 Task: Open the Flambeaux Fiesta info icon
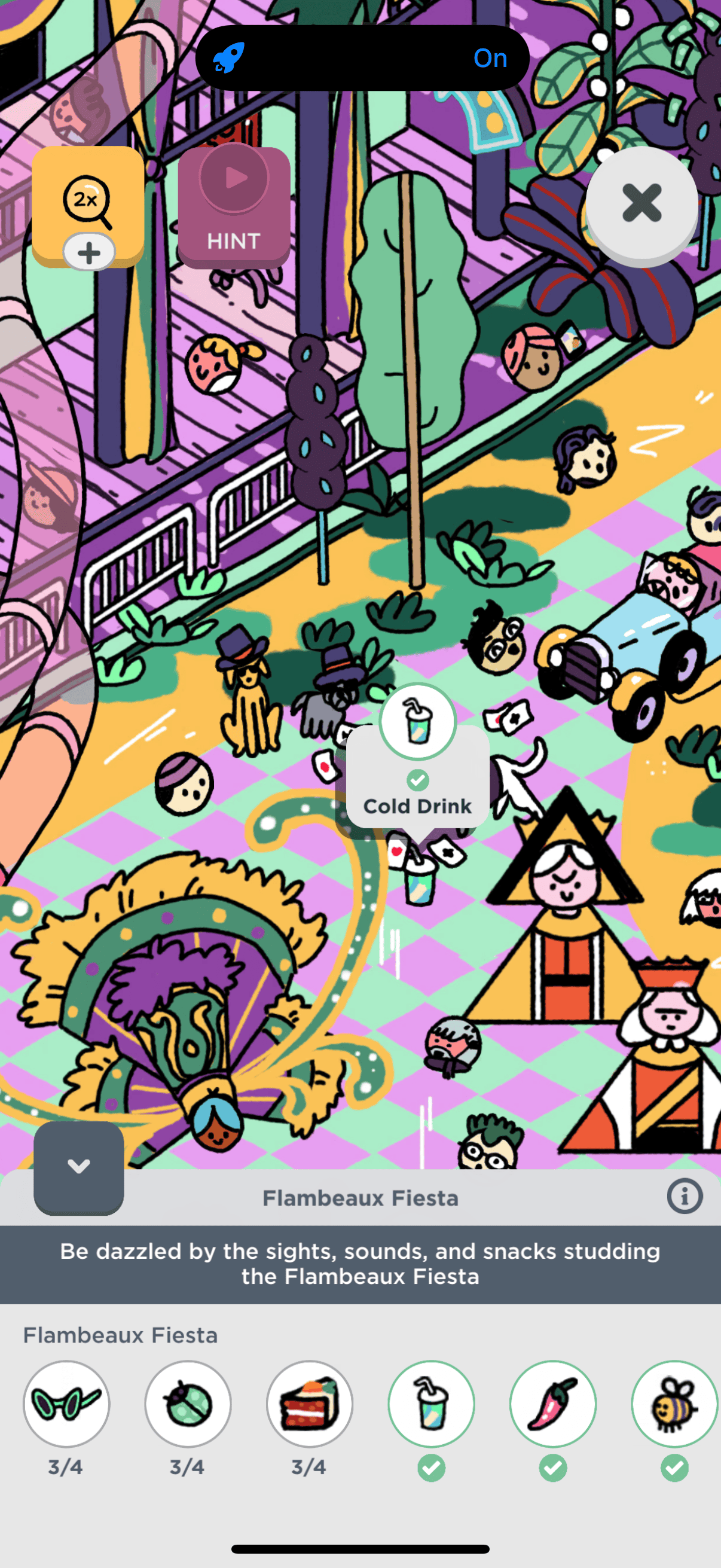pyautogui.click(x=684, y=1196)
